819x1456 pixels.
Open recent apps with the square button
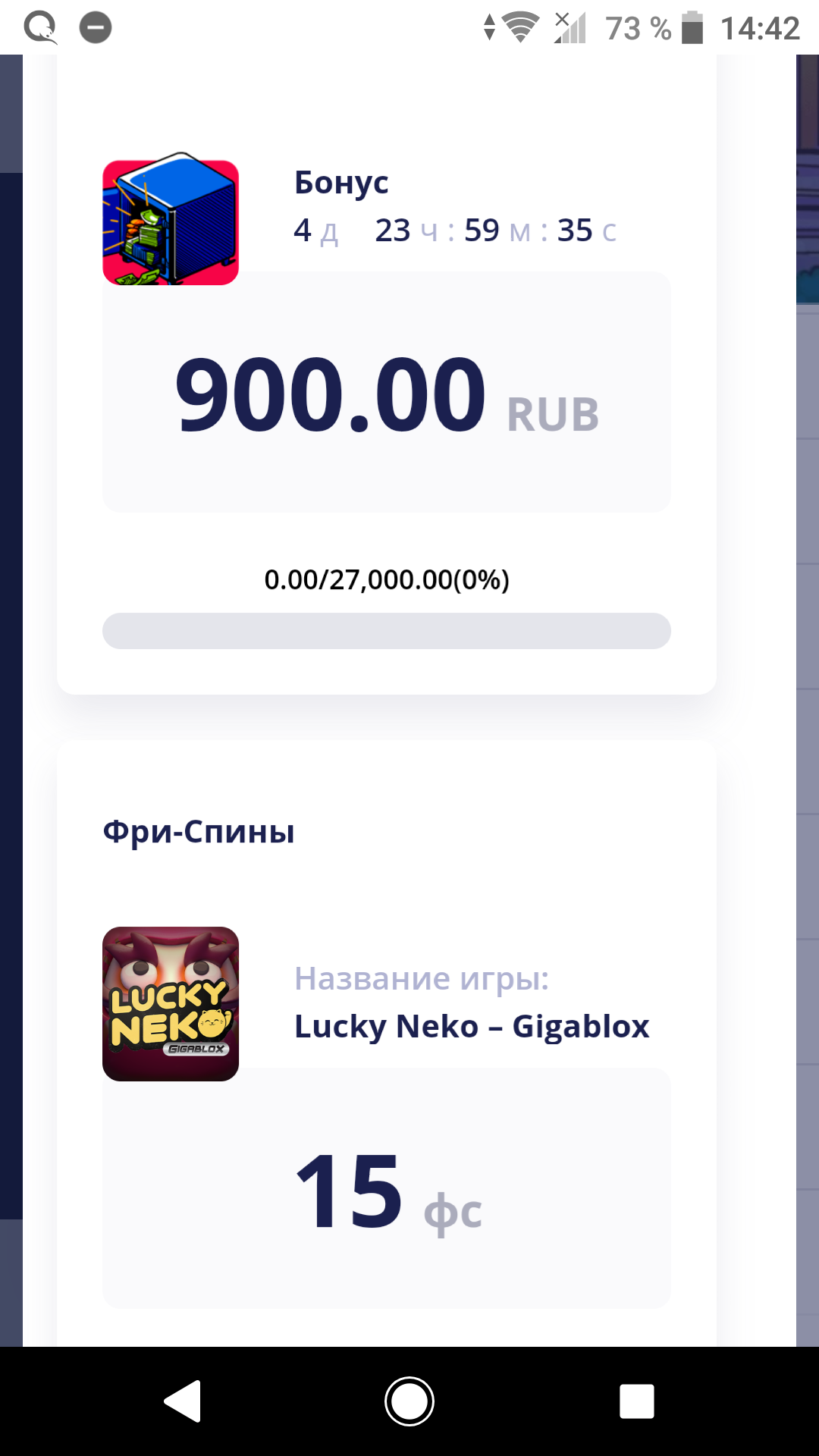coord(636,1401)
